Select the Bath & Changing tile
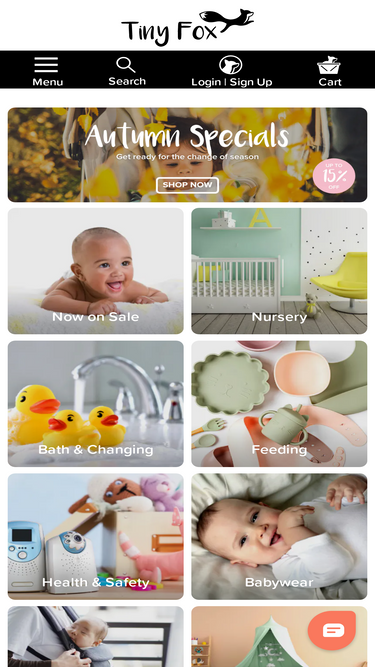The image size is (375, 667). pos(96,404)
